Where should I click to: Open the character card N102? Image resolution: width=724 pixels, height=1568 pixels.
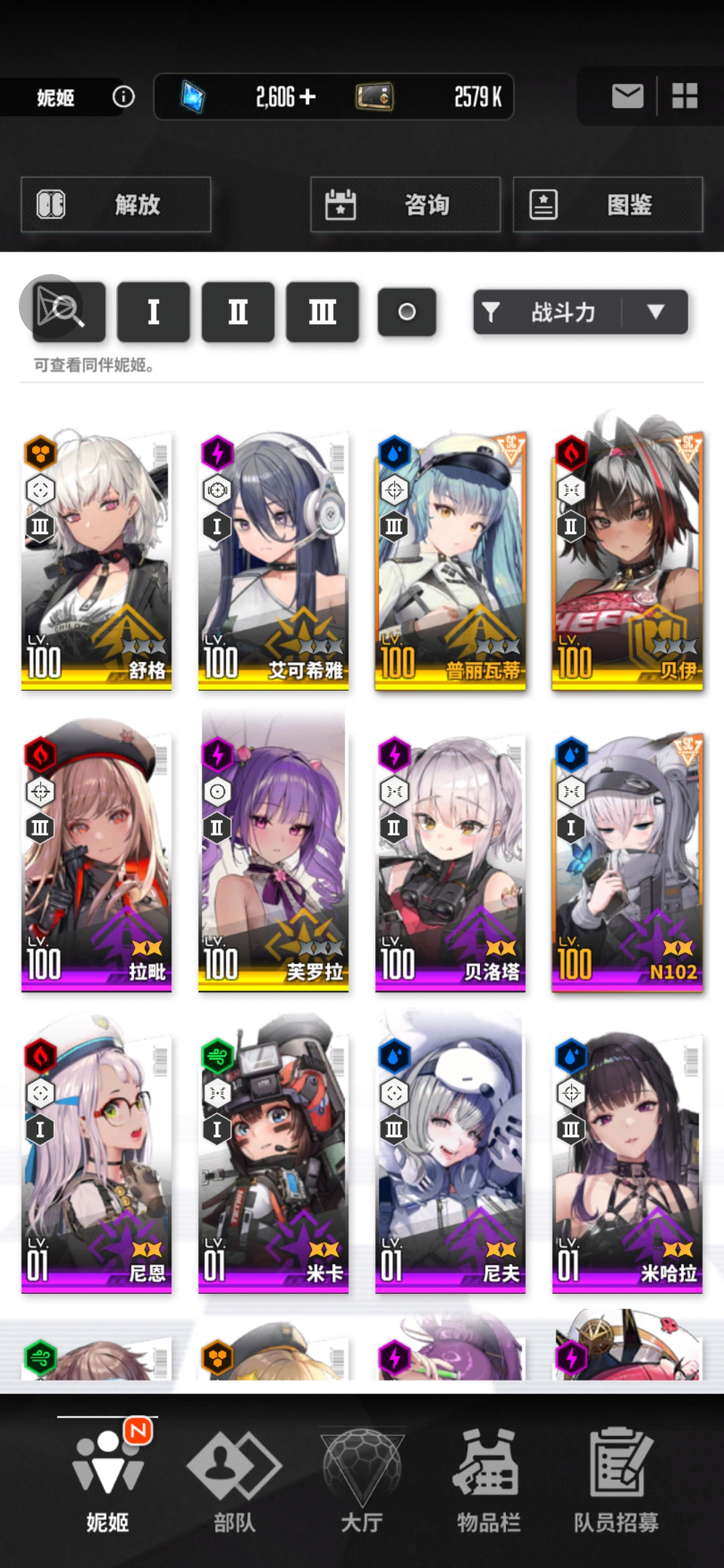(x=627, y=861)
